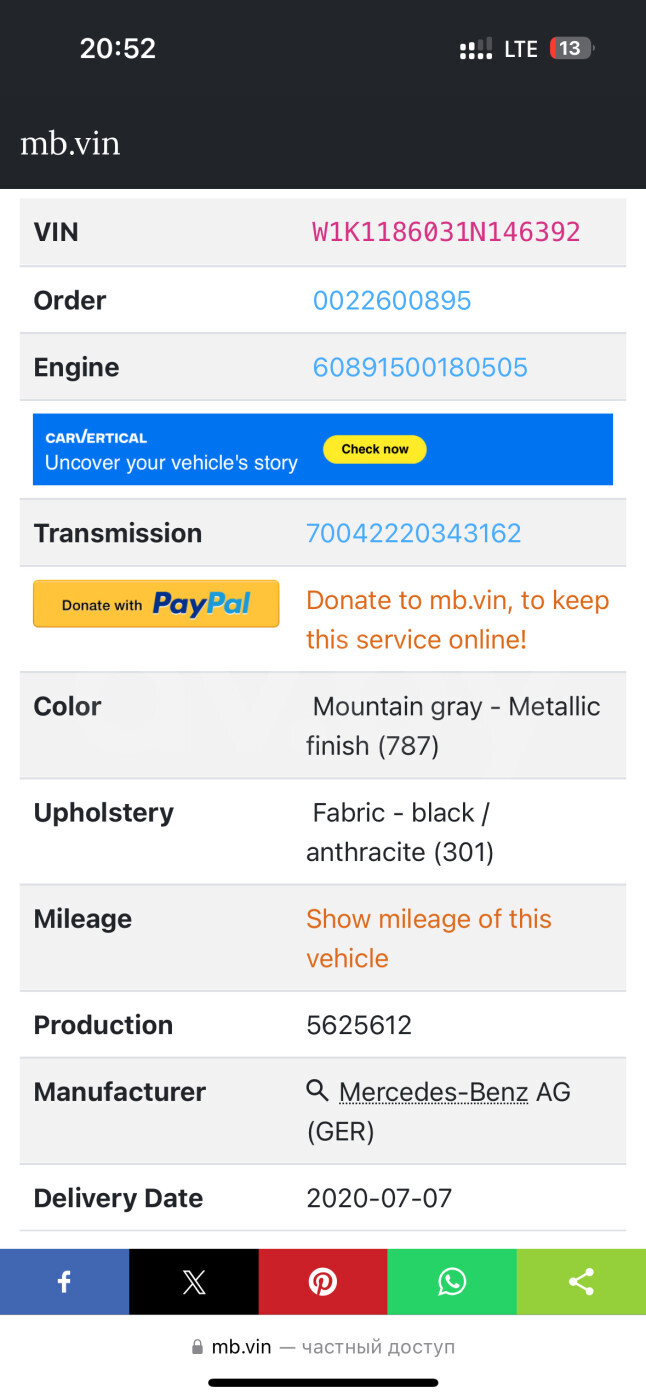Open the green general share button
Viewport: 646px width, 1400px height.
tap(581, 1282)
